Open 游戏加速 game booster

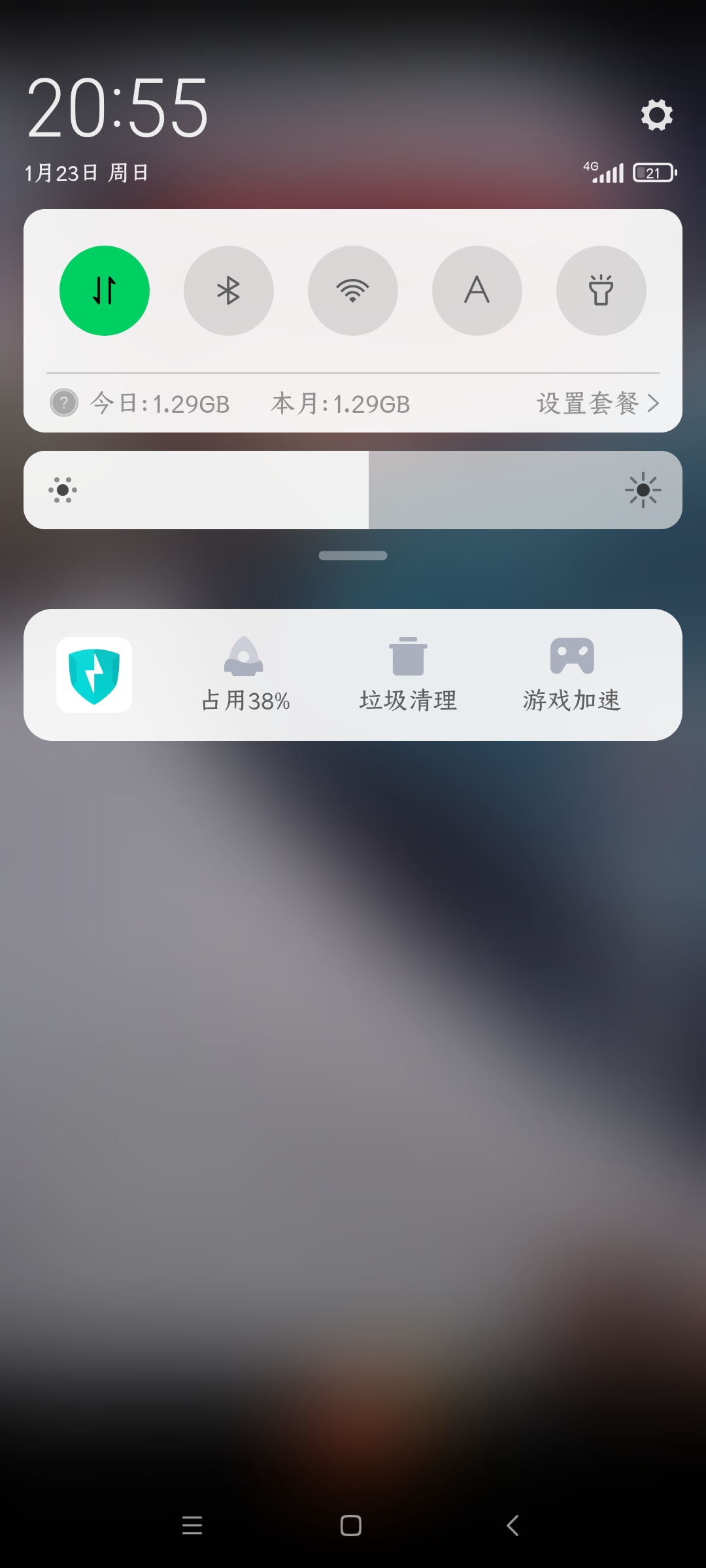(572, 674)
